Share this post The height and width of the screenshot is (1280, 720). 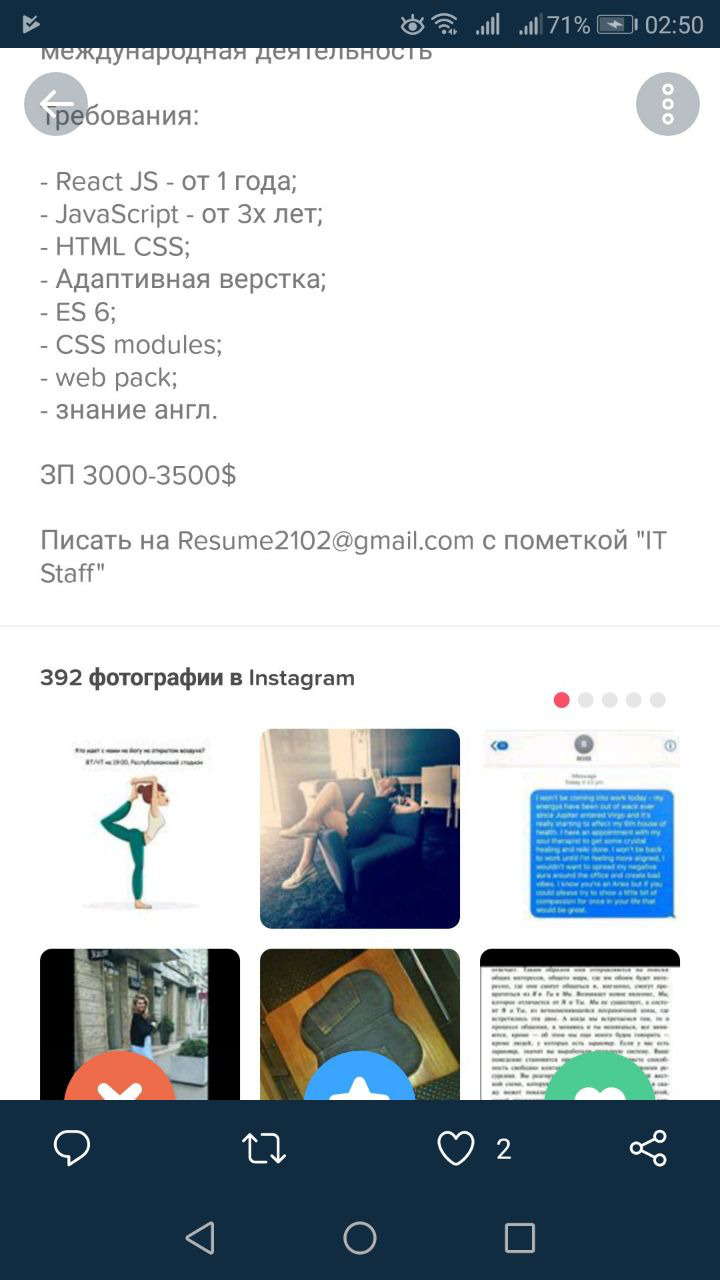[x=648, y=1149]
